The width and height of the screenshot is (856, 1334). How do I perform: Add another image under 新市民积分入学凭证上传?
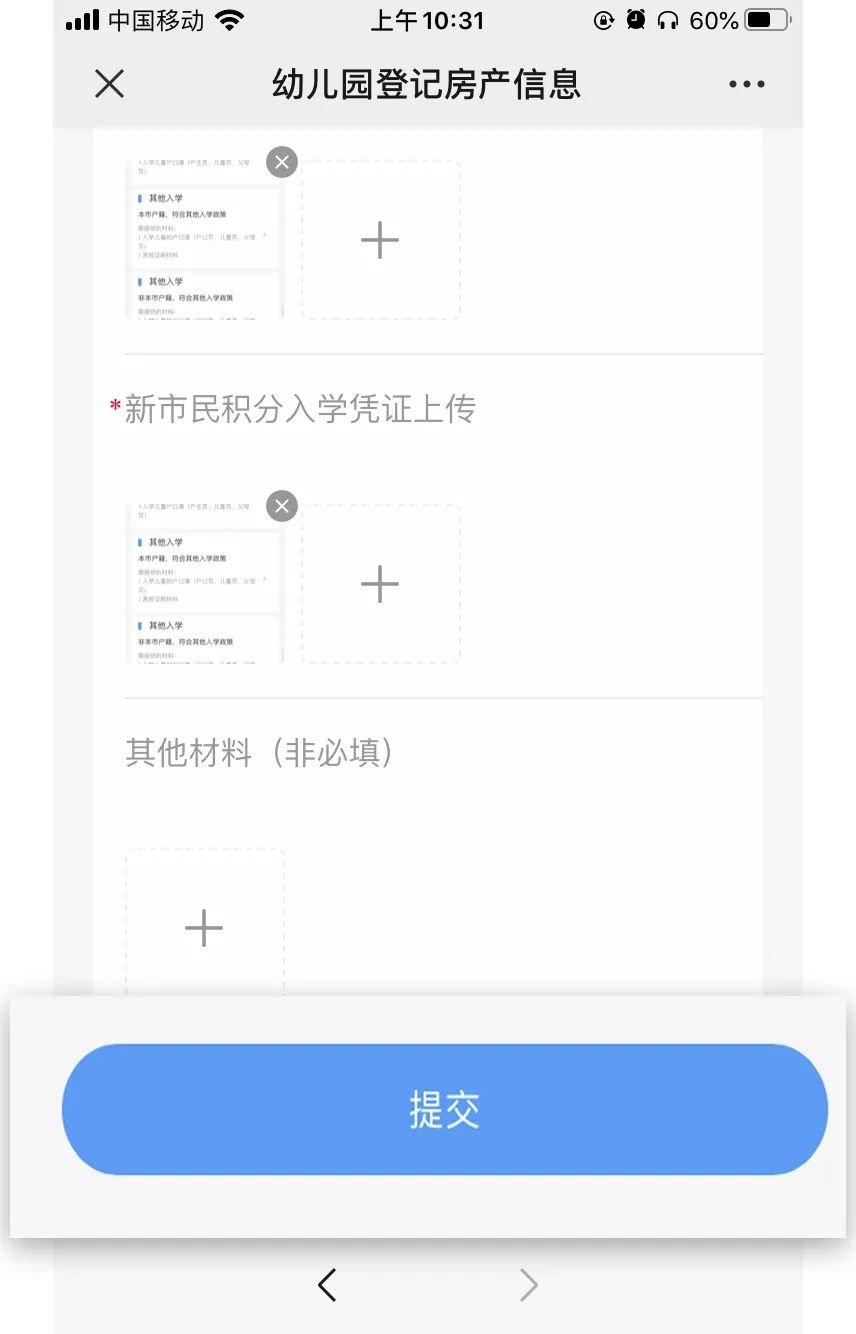coord(380,584)
